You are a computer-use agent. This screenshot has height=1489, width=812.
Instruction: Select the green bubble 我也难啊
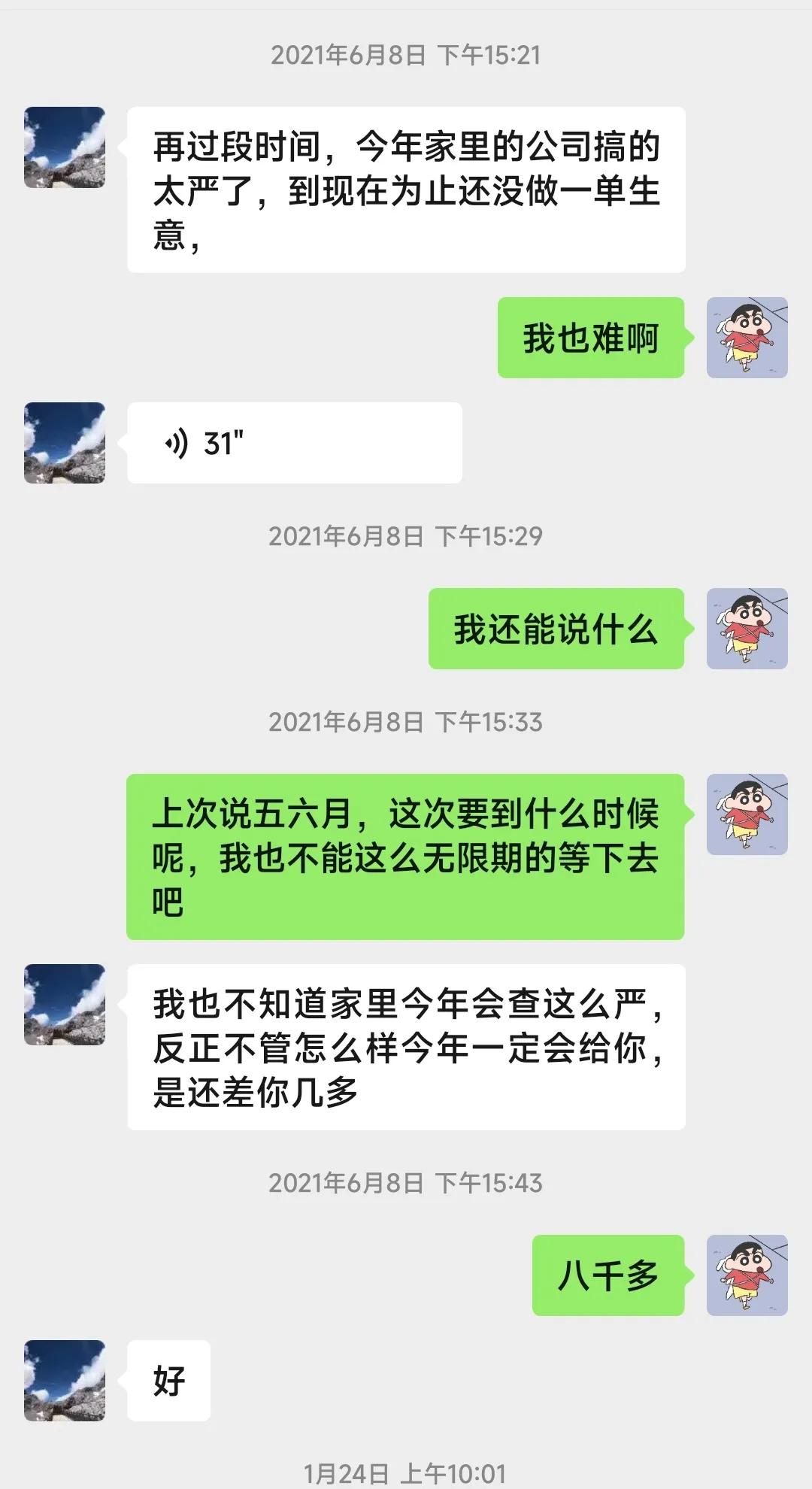[590, 338]
